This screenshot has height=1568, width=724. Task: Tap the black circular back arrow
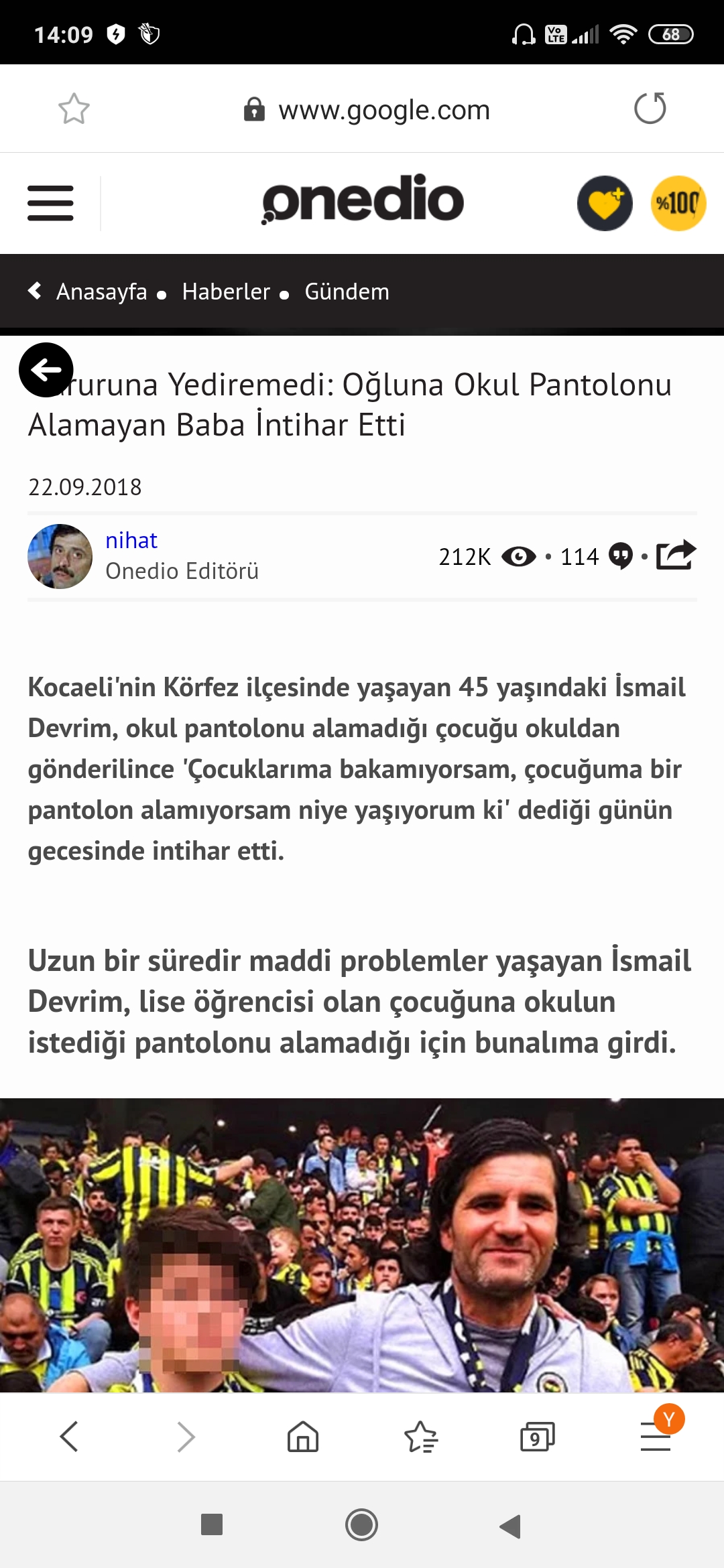46,370
